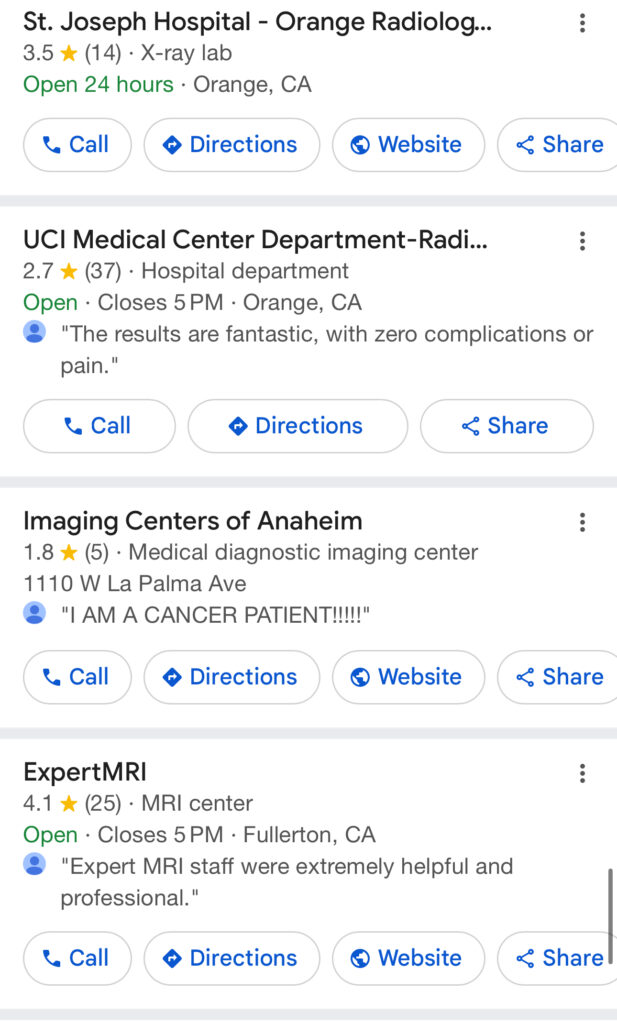Open overflow menu for Imaging Centers of Anaheim
Screen dimensions: 617x1024
582,522
